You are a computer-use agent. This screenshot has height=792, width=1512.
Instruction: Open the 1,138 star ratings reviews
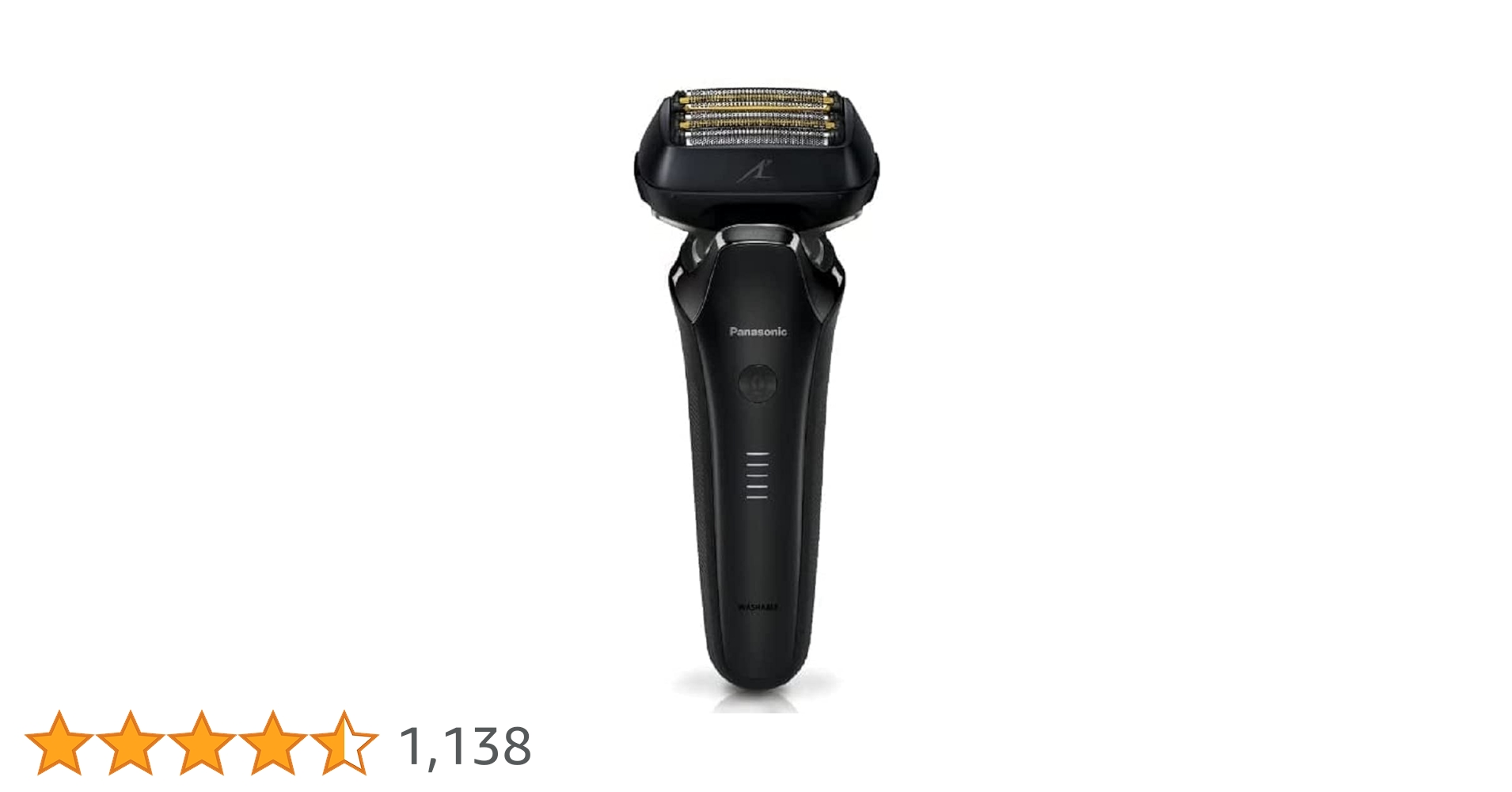click(x=465, y=746)
